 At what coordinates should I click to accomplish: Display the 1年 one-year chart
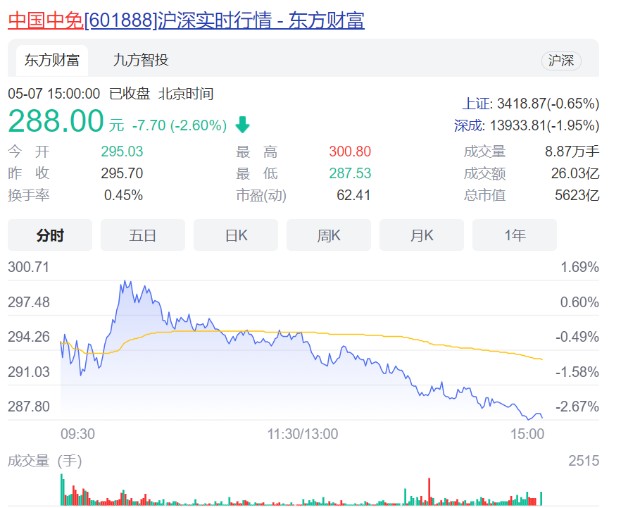[x=515, y=235]
